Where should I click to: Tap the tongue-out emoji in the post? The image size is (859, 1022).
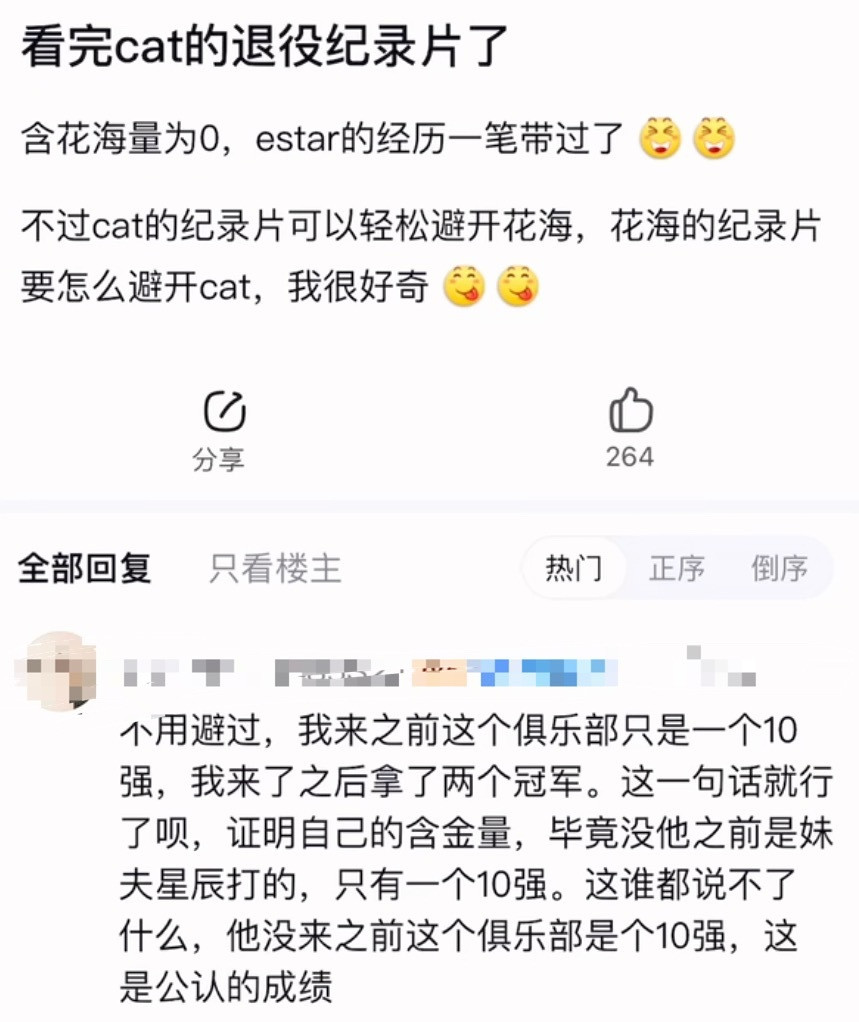click(463, 287)
